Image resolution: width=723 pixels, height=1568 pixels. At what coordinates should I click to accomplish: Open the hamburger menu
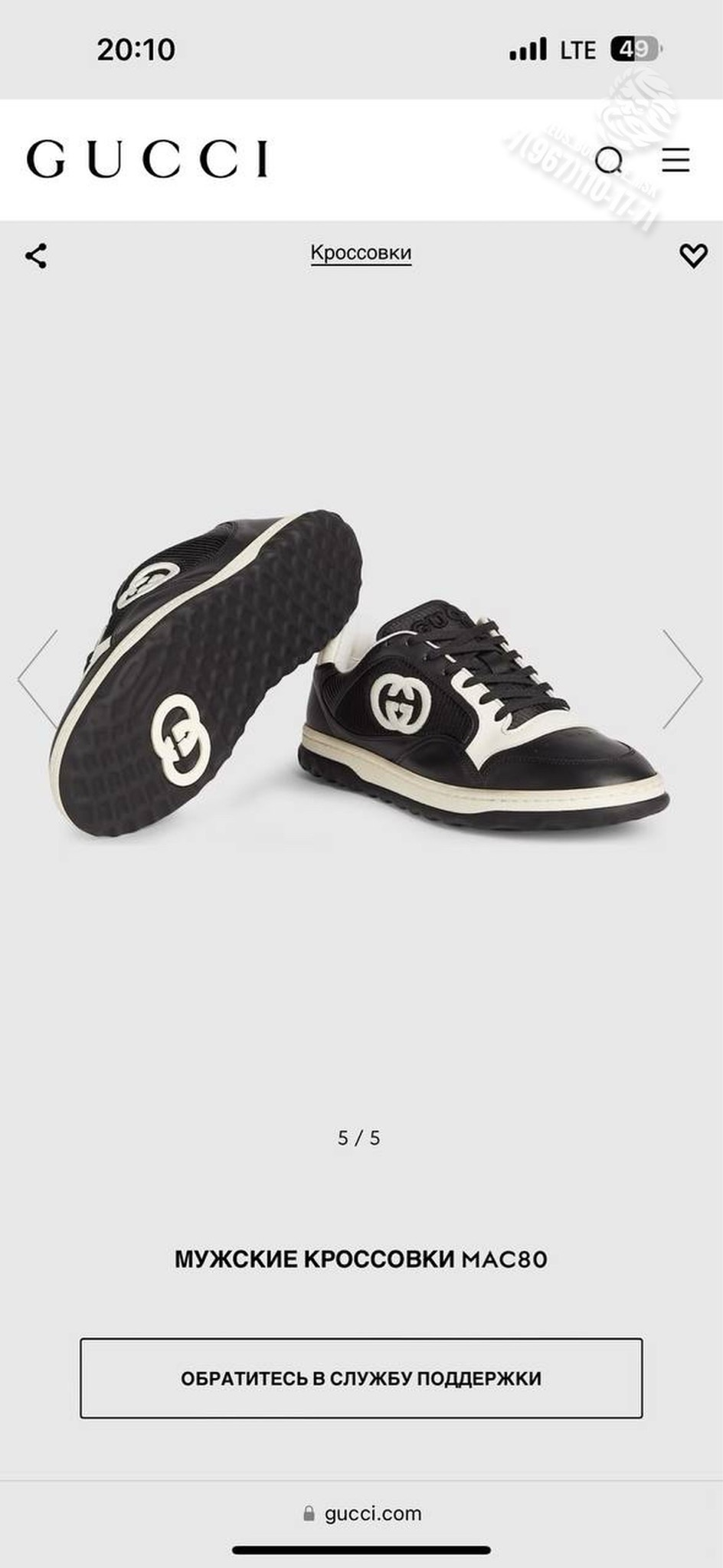pos(676,160)
